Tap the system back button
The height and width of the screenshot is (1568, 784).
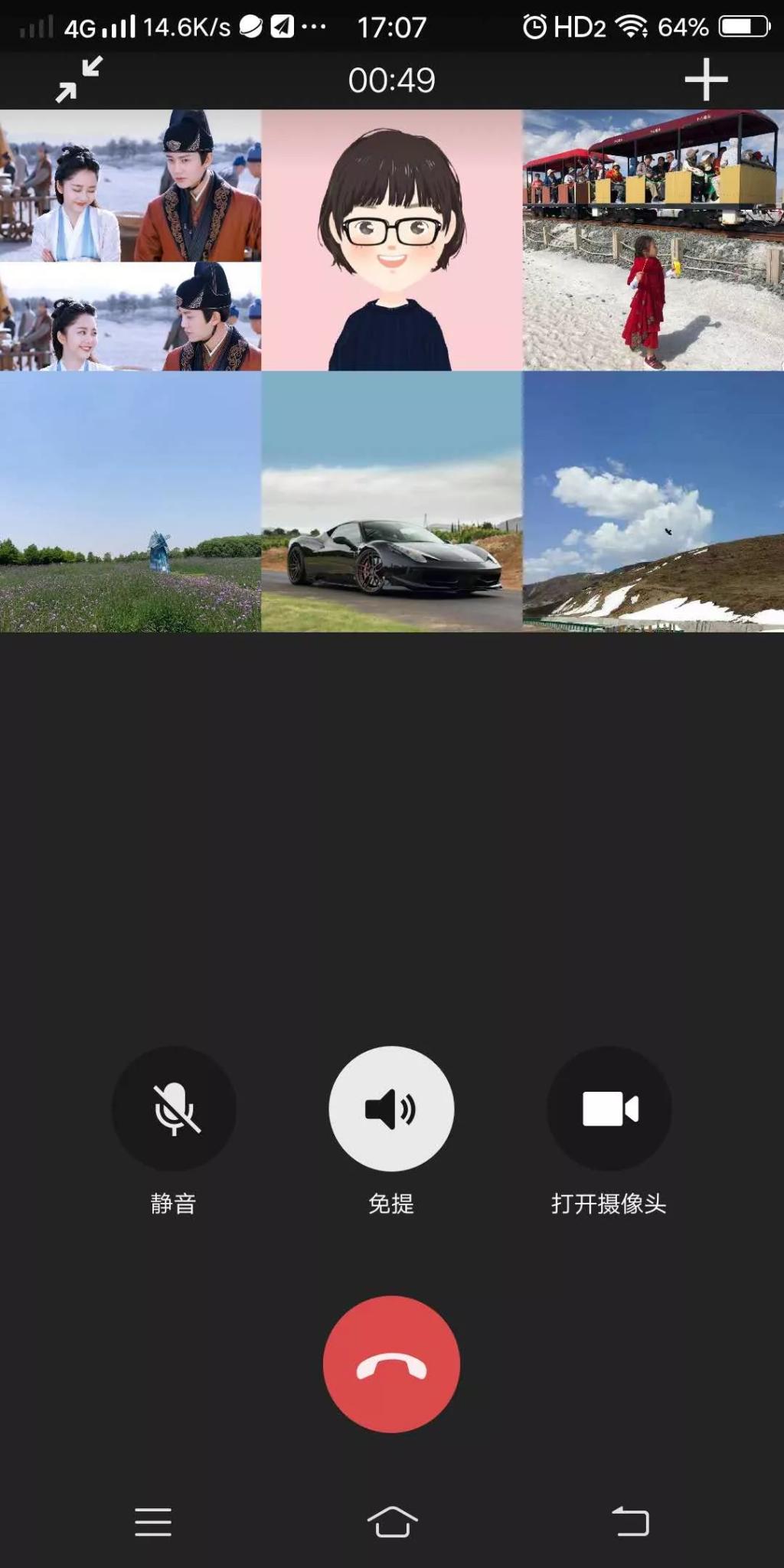(630, 1522)
